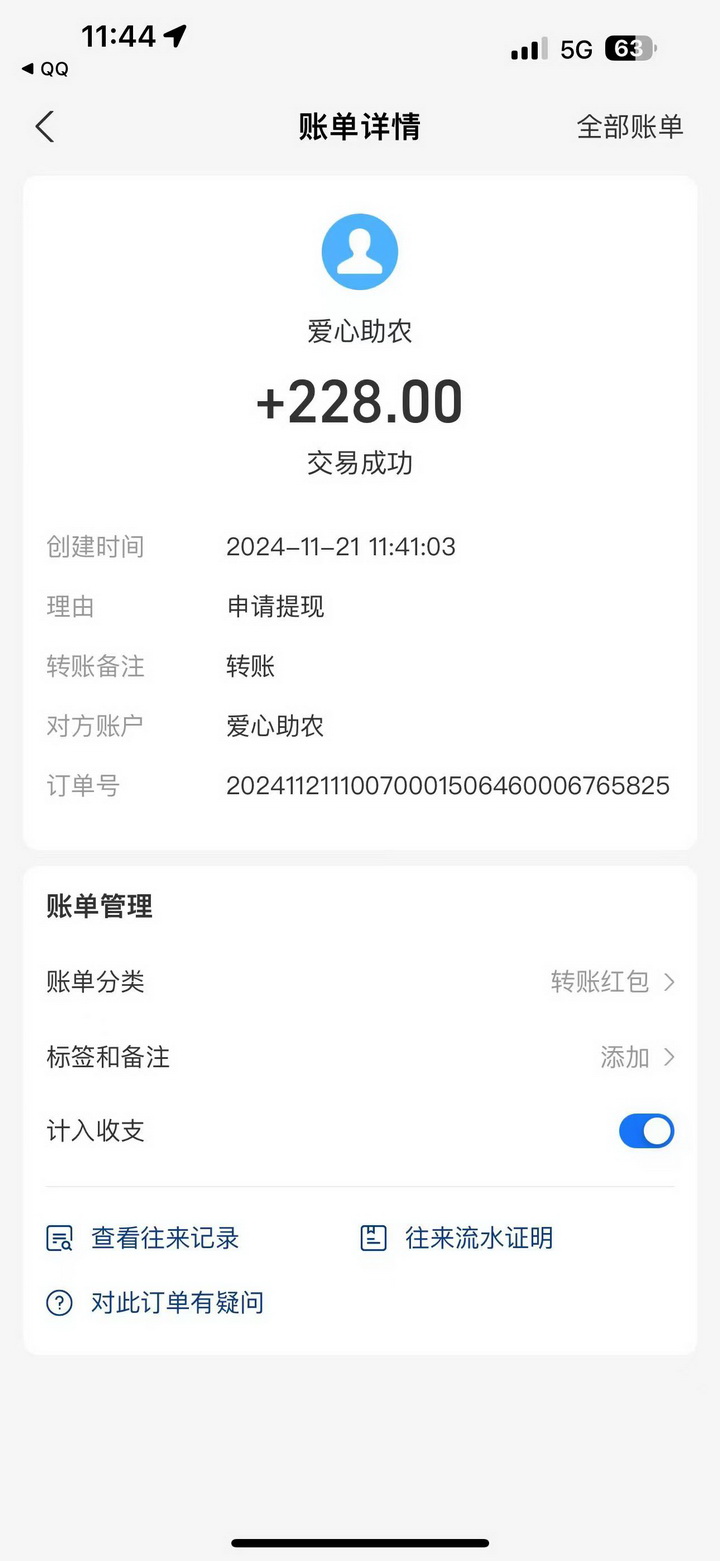Screen dimensions: 720x1561
Task: Tap the back arrow to exit bill details
Action: click(x=45, y=127)
